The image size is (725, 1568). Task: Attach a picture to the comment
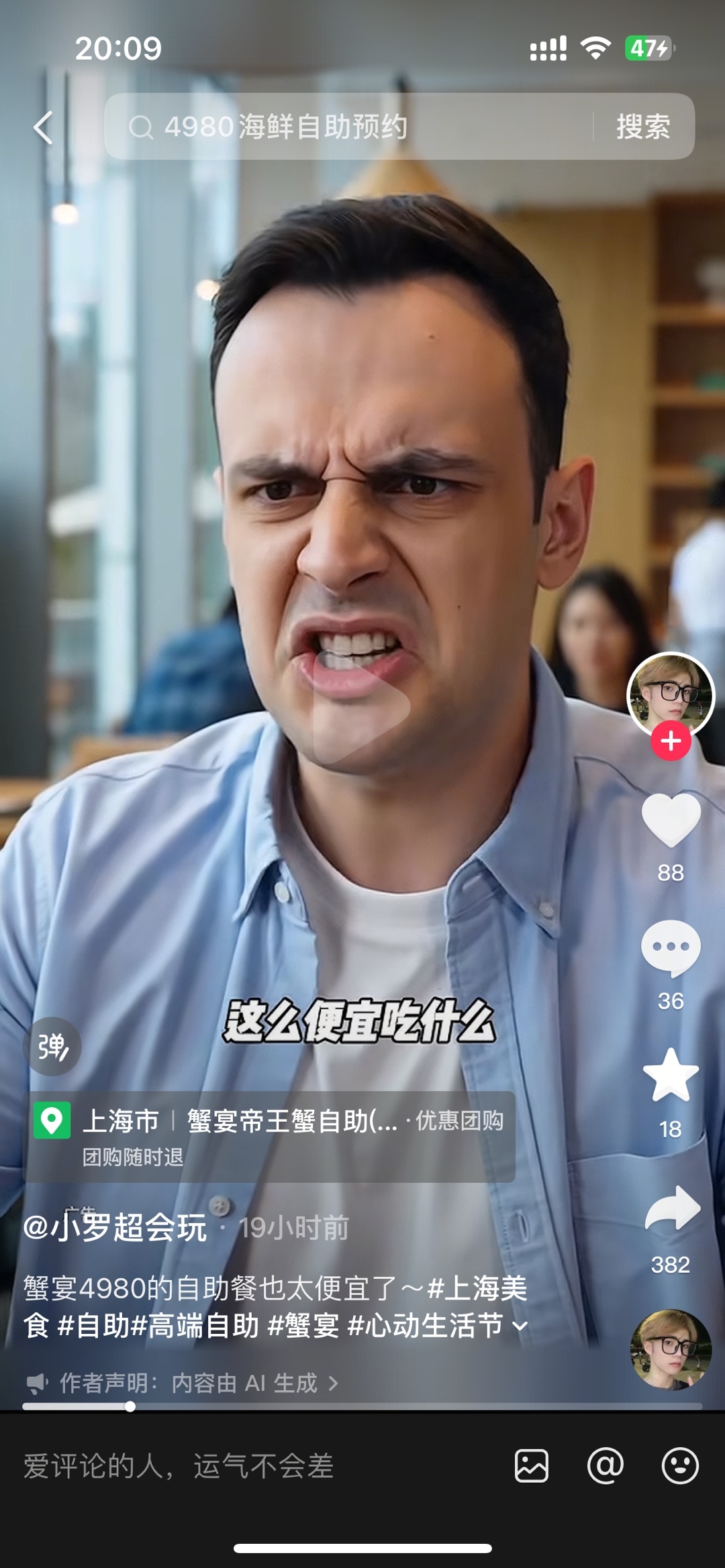(532, 1465)
